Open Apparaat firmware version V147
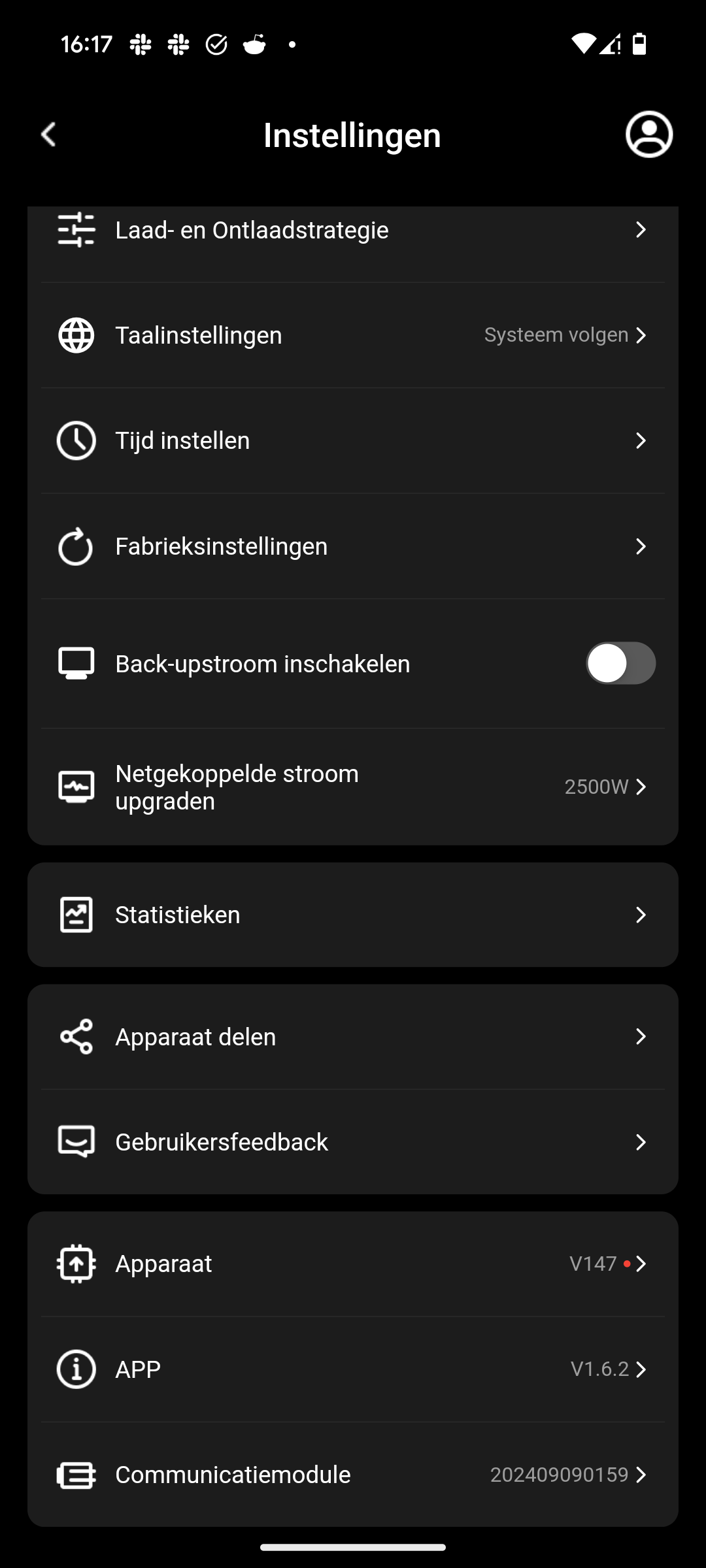 coord(353,1264)
